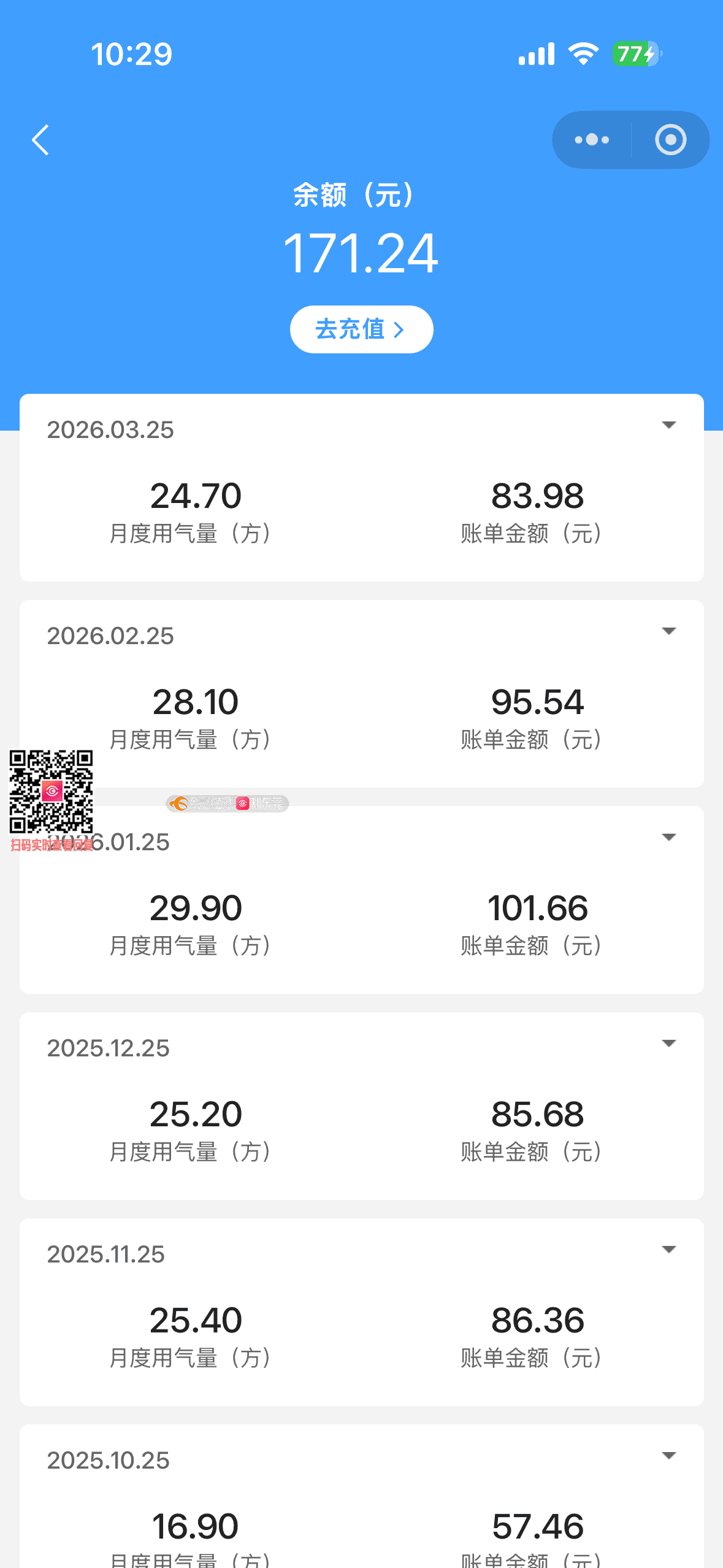This screenshot has width=723, height=1568.
Task: Go back to the previous page
Action: (40, 140)
